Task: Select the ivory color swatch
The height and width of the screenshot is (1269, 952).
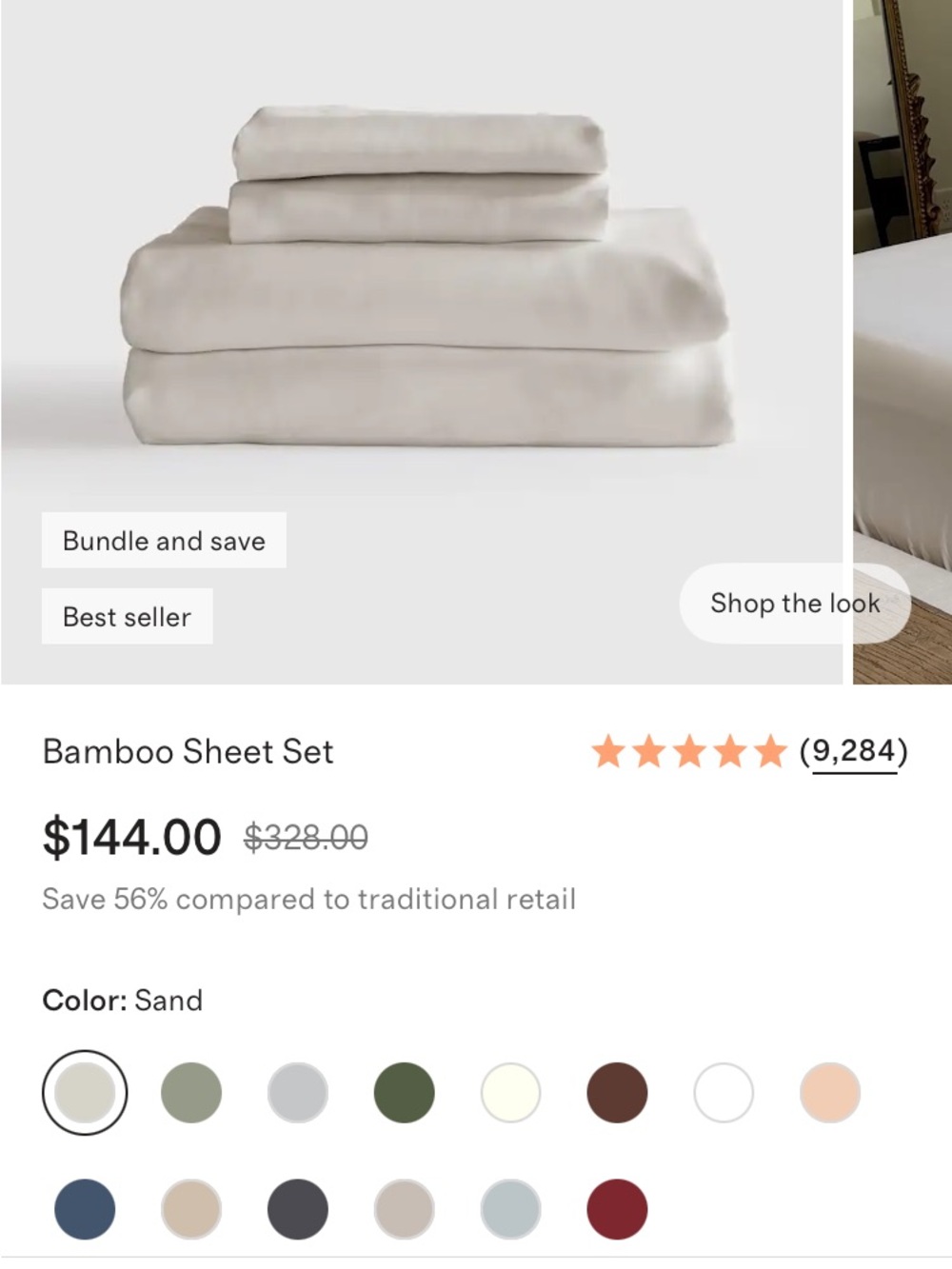Action: [x=511, y=1092]
